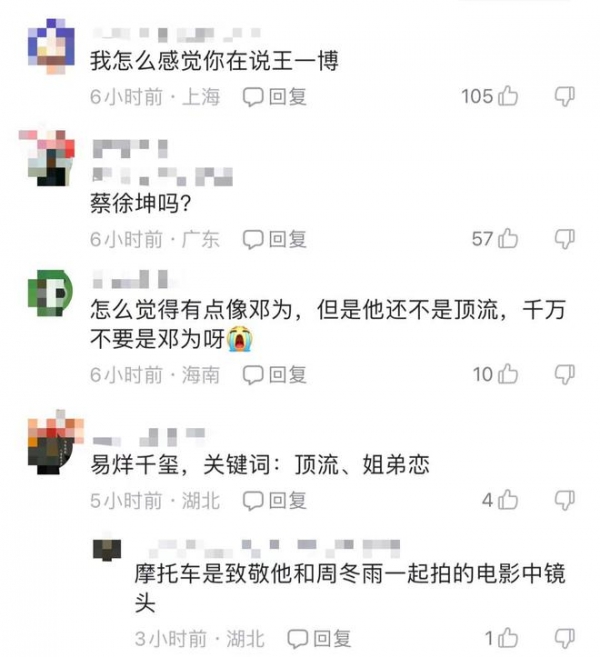Reply to the 易烊千玺 comment
600x657 pixels.
pyautogui.click(x=276, y=501)
